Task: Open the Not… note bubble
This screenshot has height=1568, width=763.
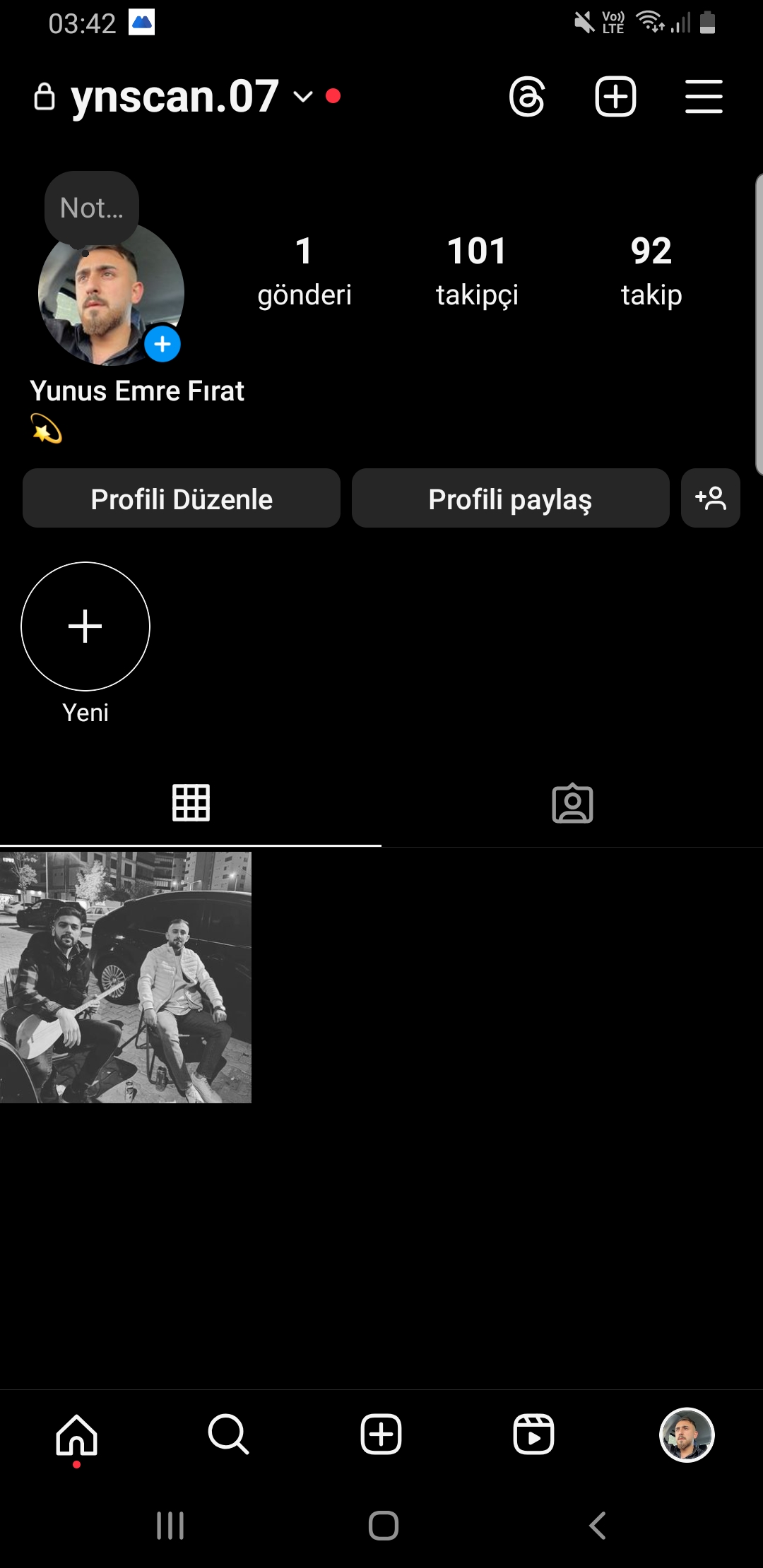Action: coord(92,208)
